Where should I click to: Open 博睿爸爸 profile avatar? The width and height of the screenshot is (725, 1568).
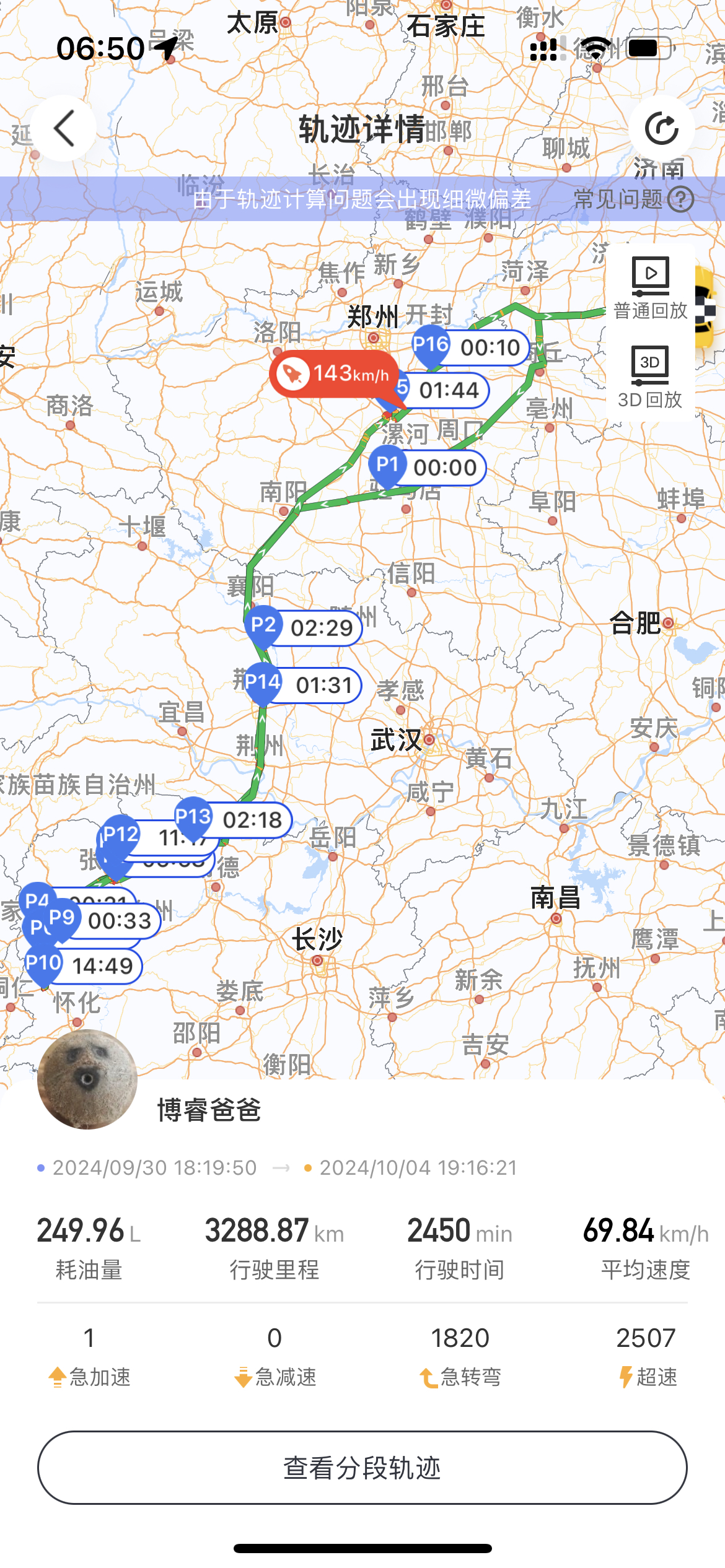(x=87, y=1079)
